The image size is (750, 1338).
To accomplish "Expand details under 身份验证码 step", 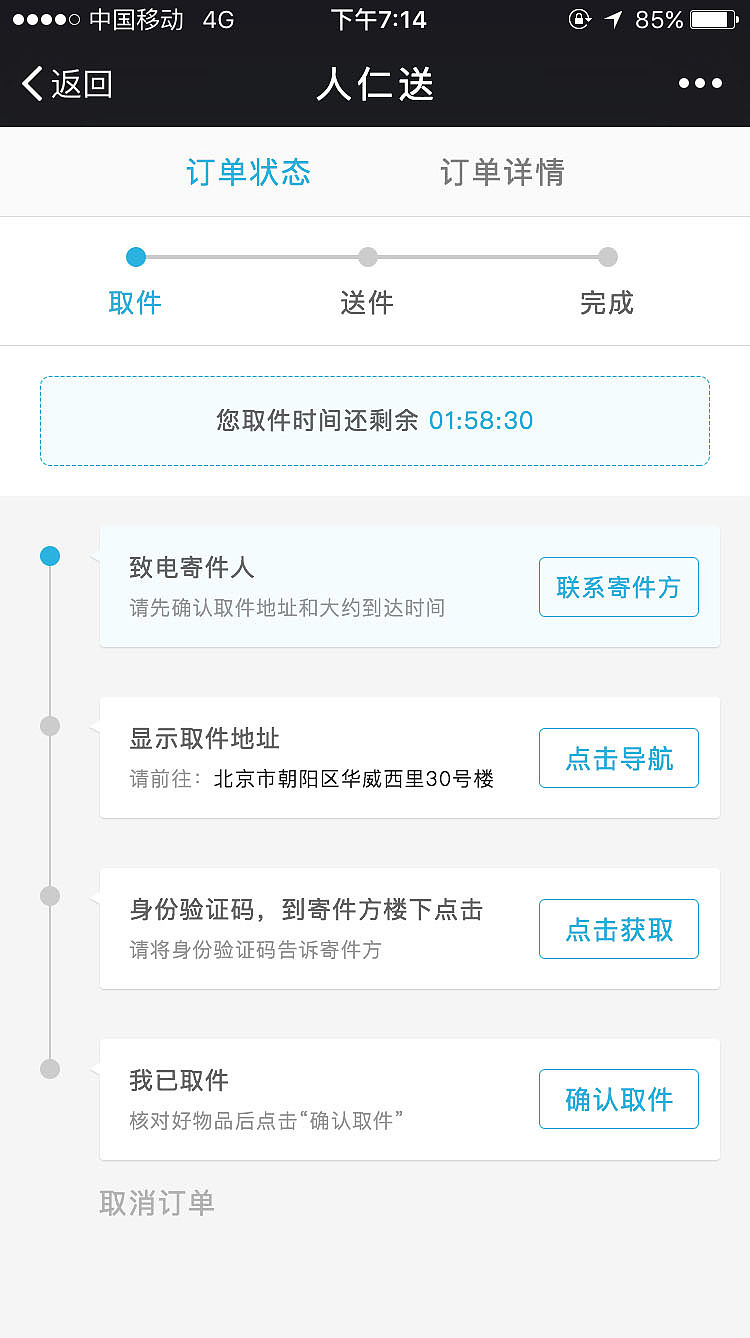I will (x=300, y=928).
